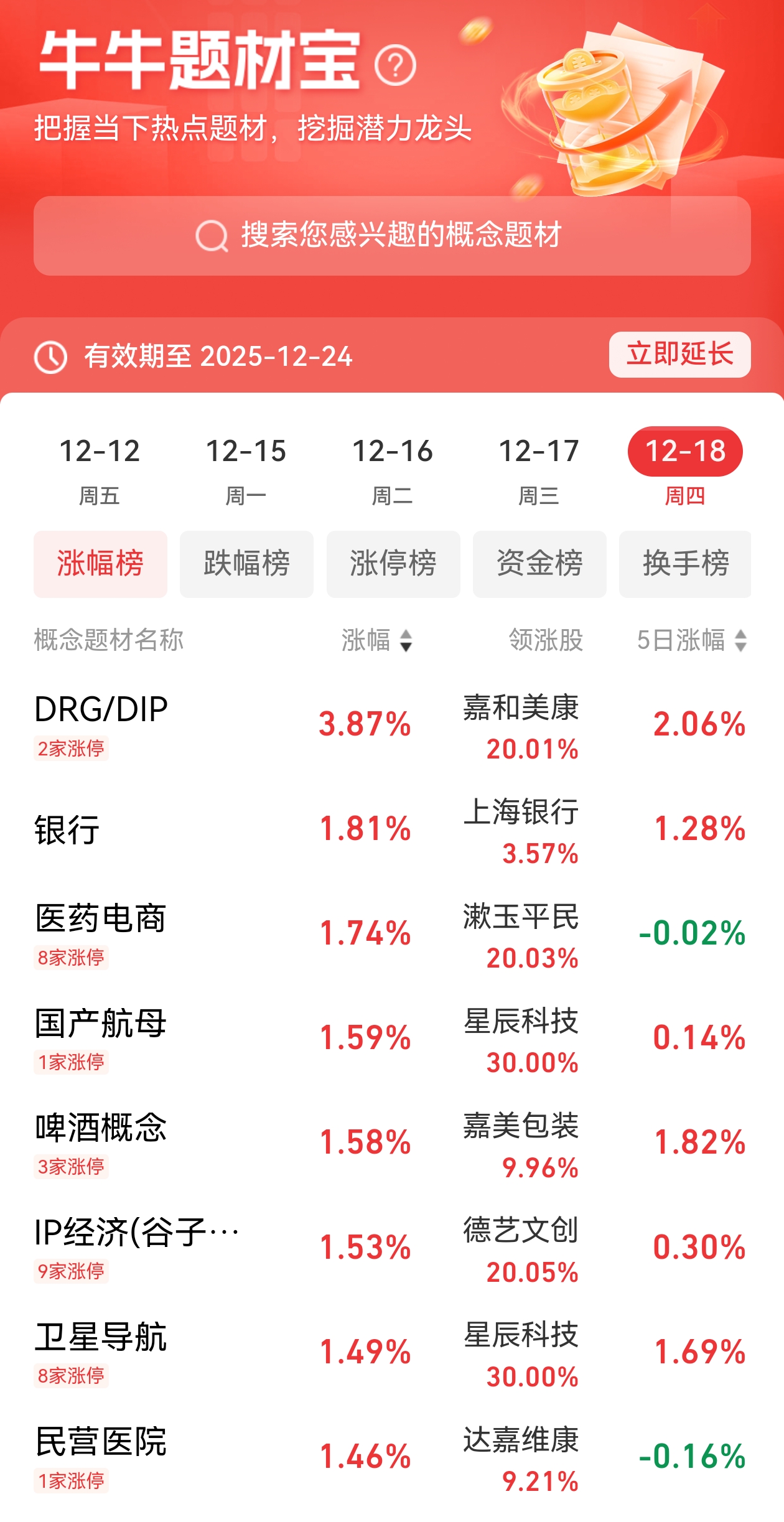
Task: Open the 国产航母 concept row
Action: point(101,1024)
